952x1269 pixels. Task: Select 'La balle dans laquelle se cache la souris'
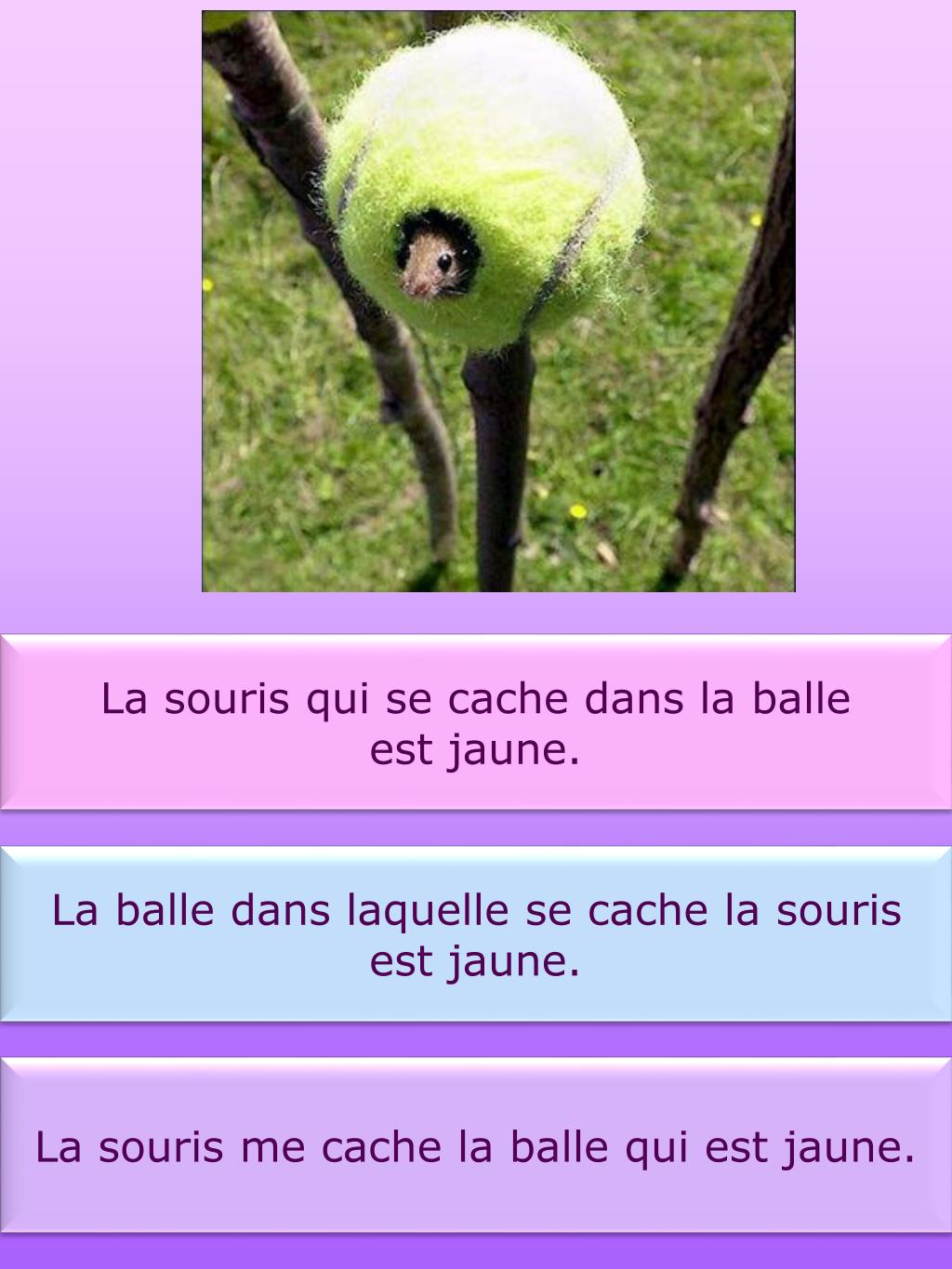(x=475, y=933)
